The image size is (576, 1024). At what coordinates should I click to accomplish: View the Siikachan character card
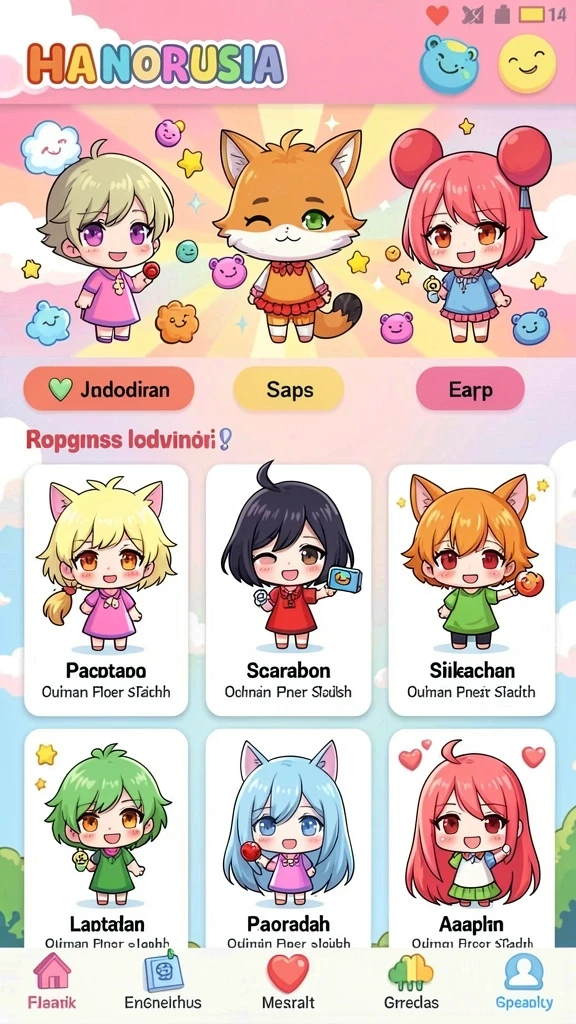point(472,590)
